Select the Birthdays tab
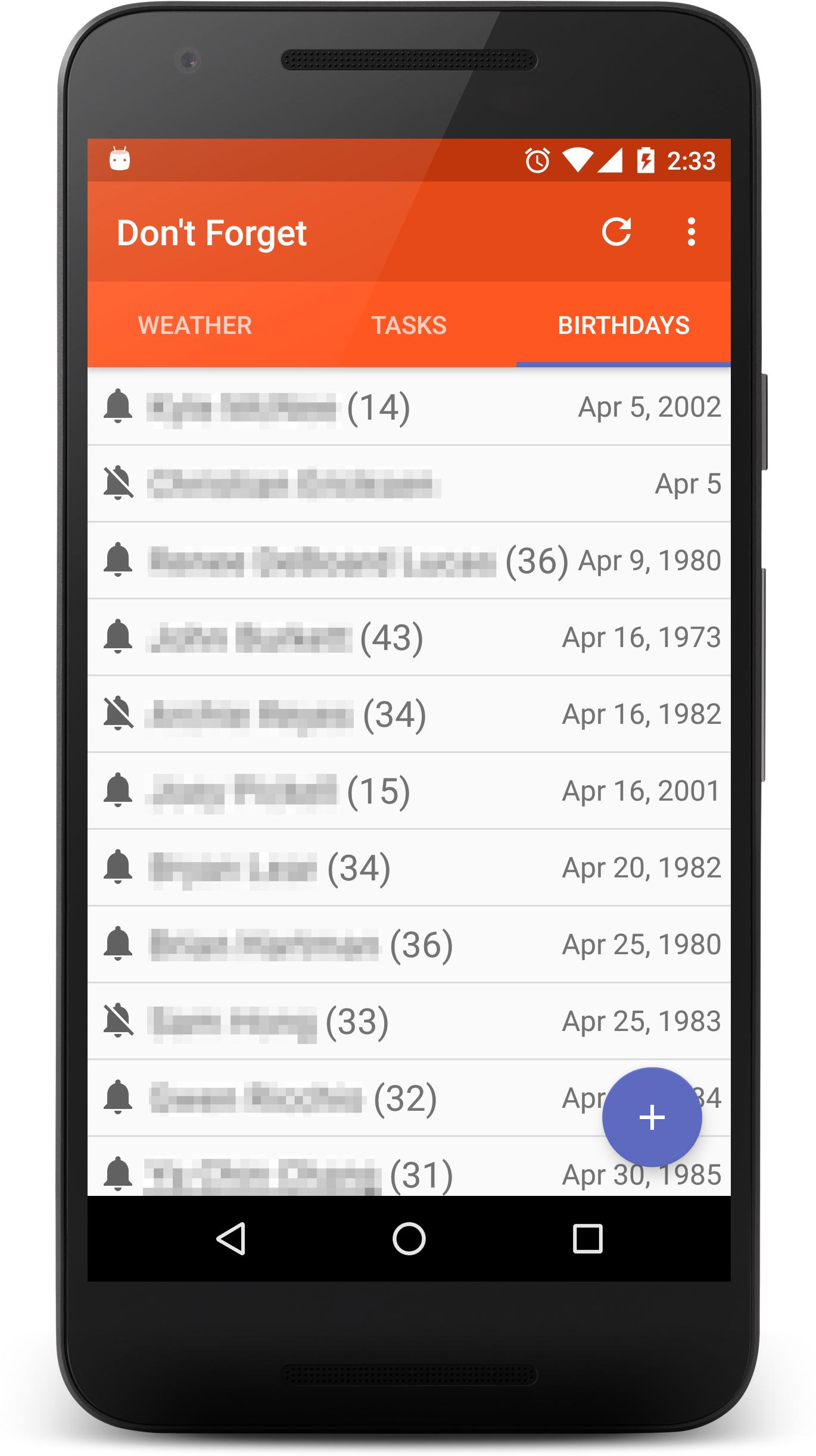This screenshot has height=1456, width=816. point(623,325)
